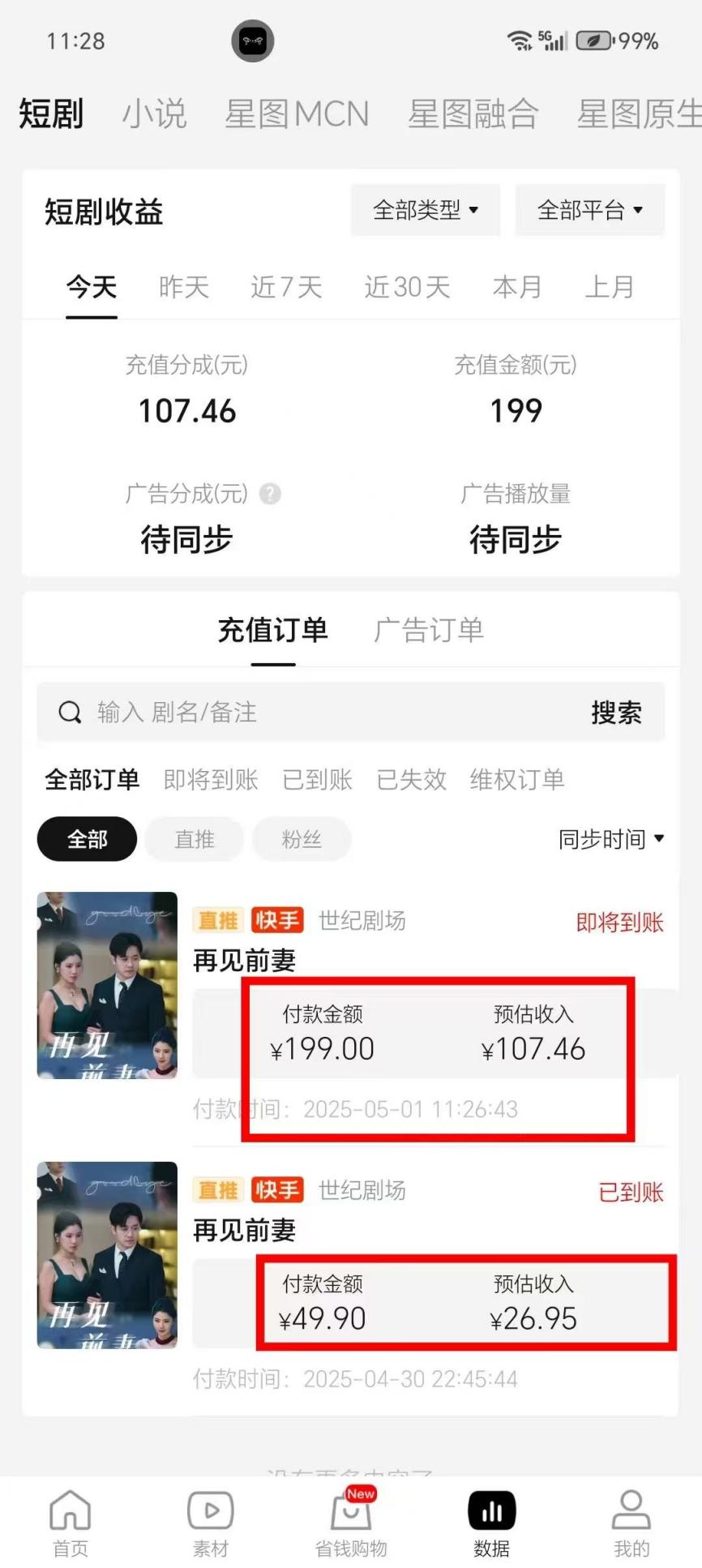Switch to the 小说 top tab
Viewport: 702px width, 1568px height.
point(154,114)
